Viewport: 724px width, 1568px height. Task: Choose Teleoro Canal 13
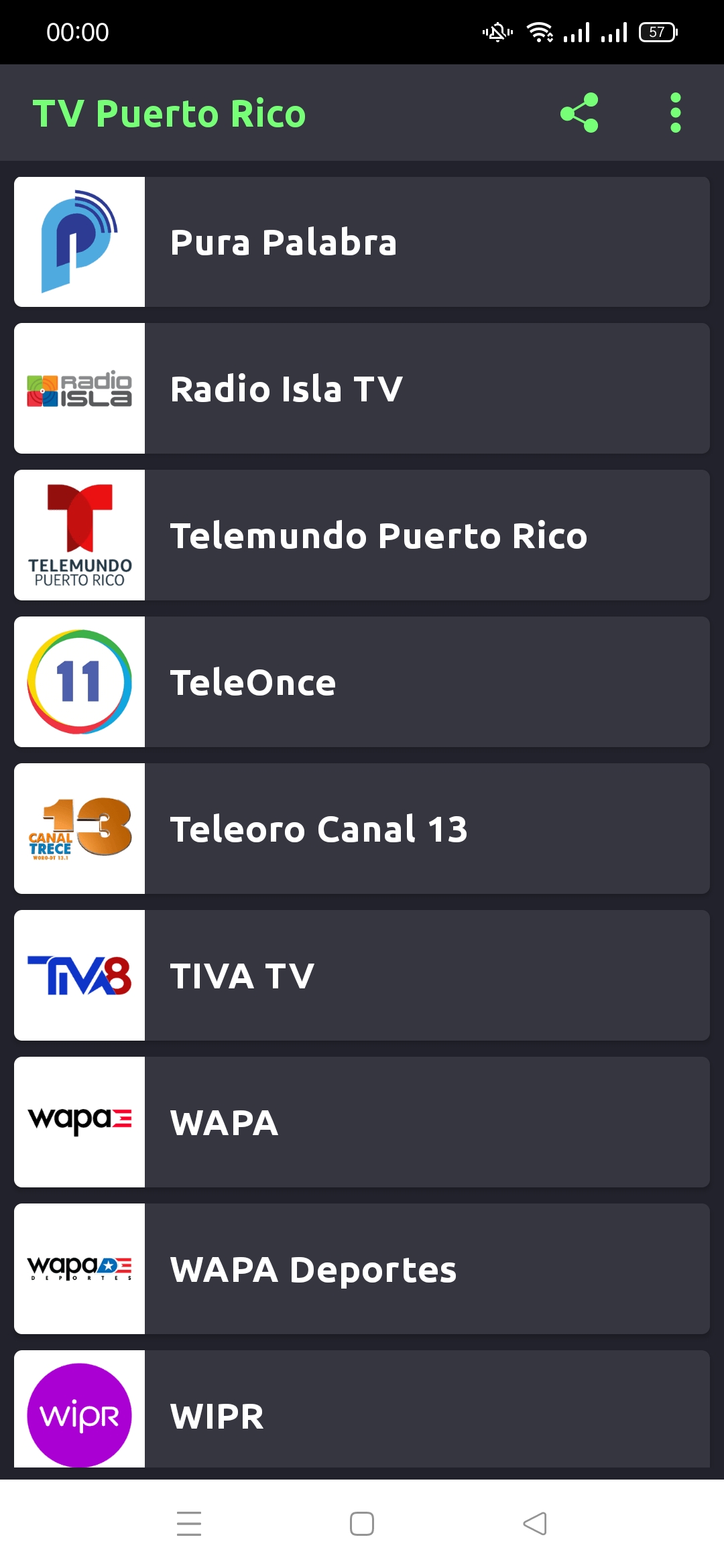362,829
